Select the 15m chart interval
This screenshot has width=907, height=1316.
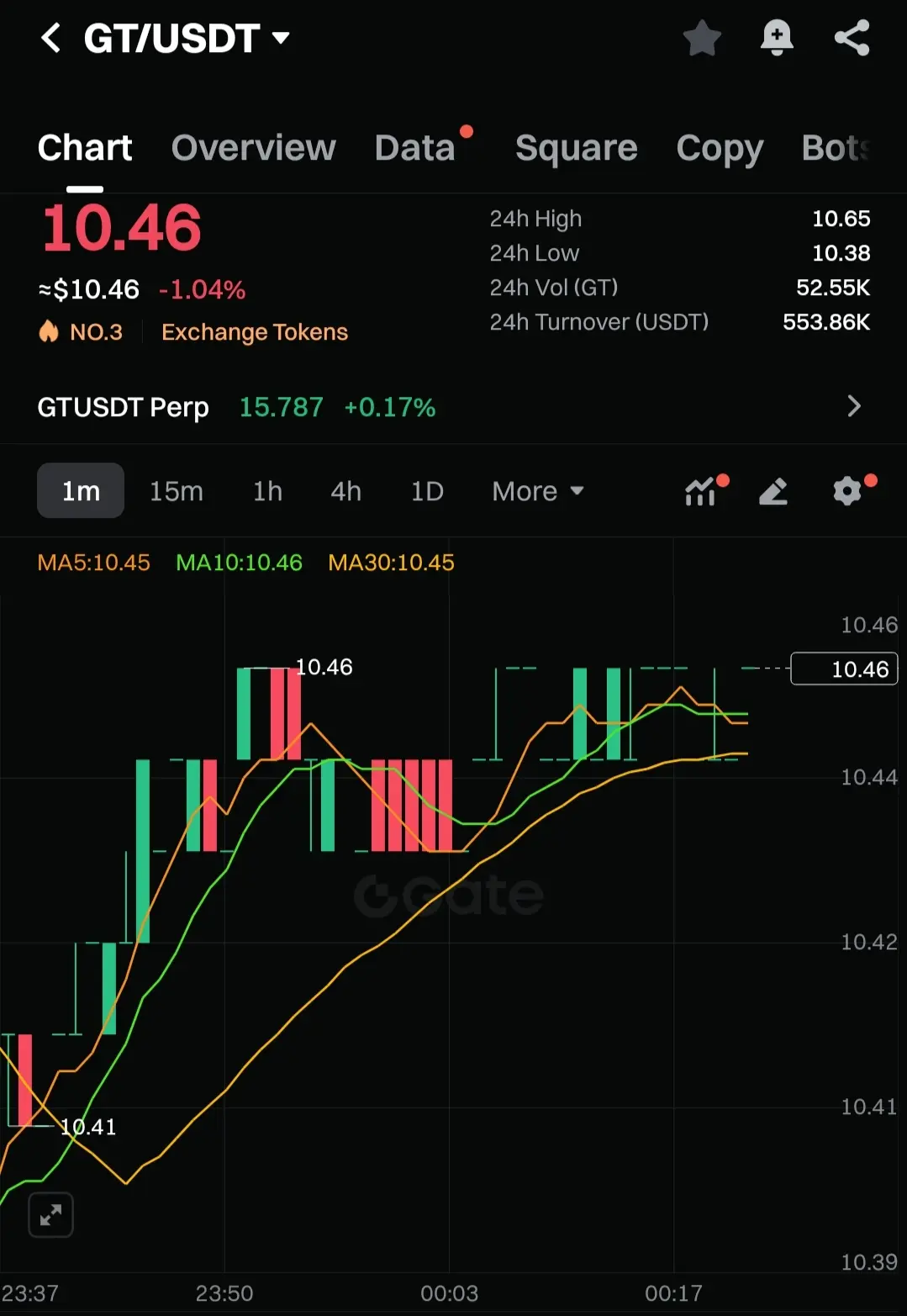[177, 491]
